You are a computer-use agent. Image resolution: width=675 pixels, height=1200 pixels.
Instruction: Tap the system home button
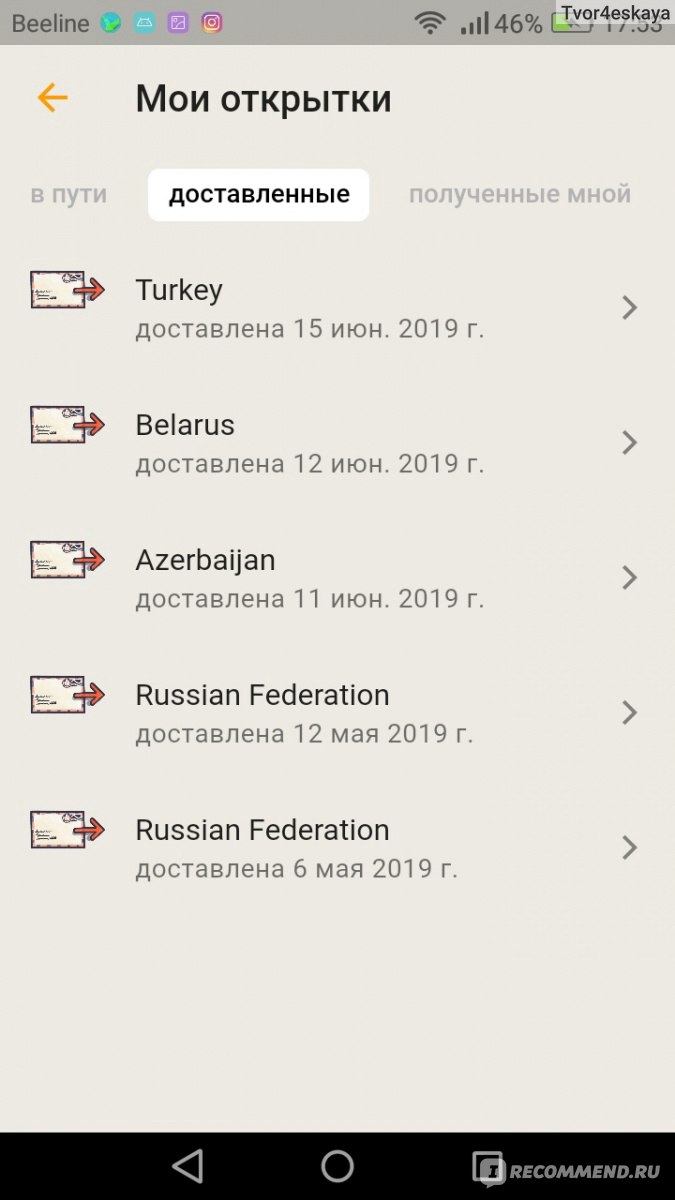(x=337, y=1166)
